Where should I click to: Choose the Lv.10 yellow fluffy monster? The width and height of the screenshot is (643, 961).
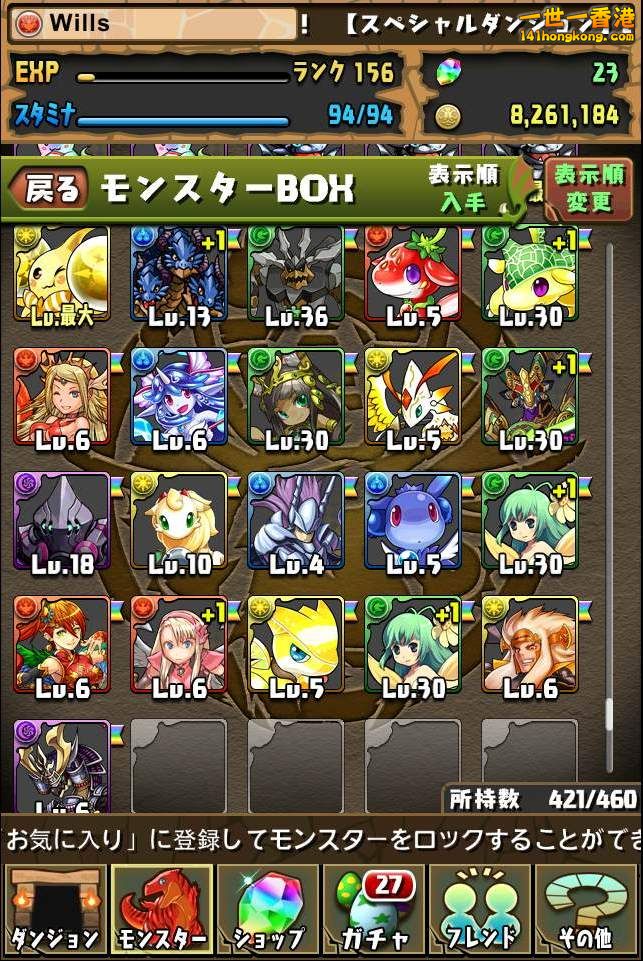click(x=178, y=523)
